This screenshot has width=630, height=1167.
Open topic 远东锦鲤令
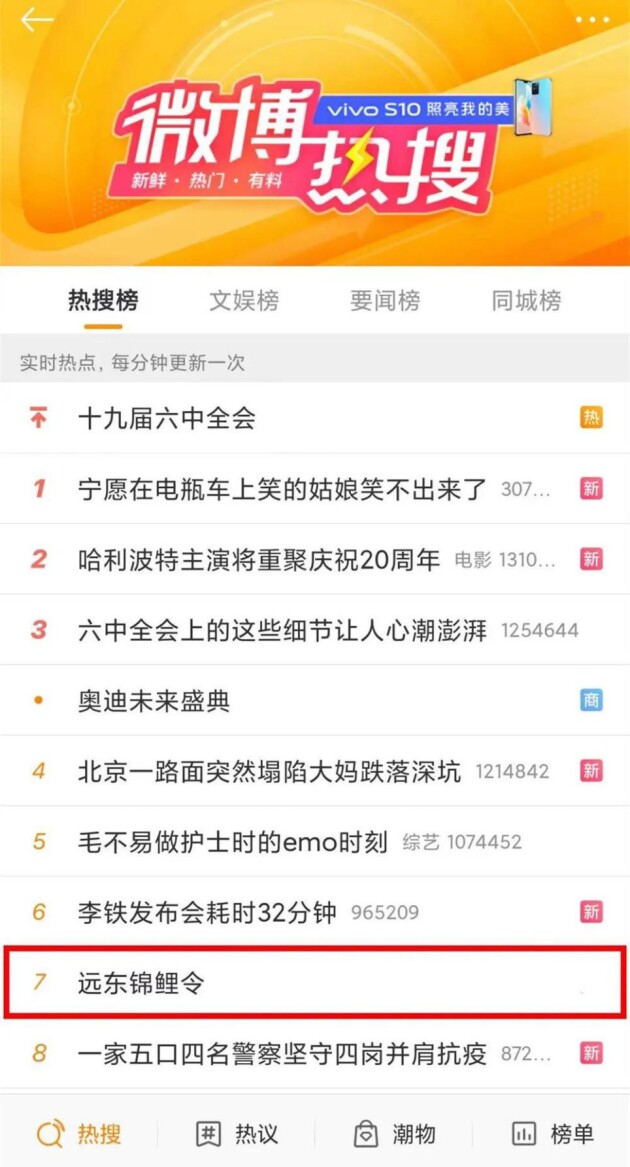click(141, 983)
